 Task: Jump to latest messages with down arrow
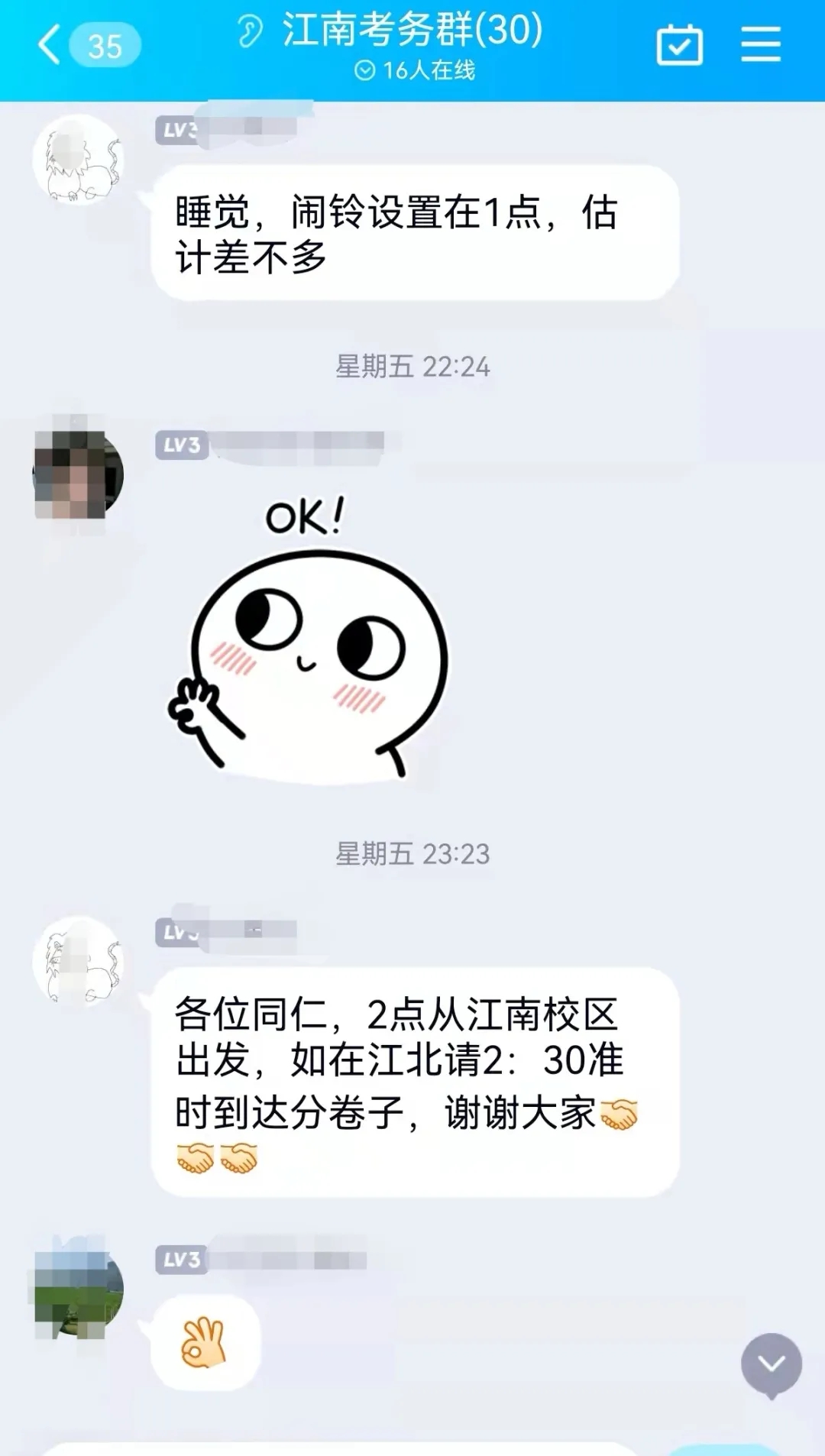(x=771, y=1364)
